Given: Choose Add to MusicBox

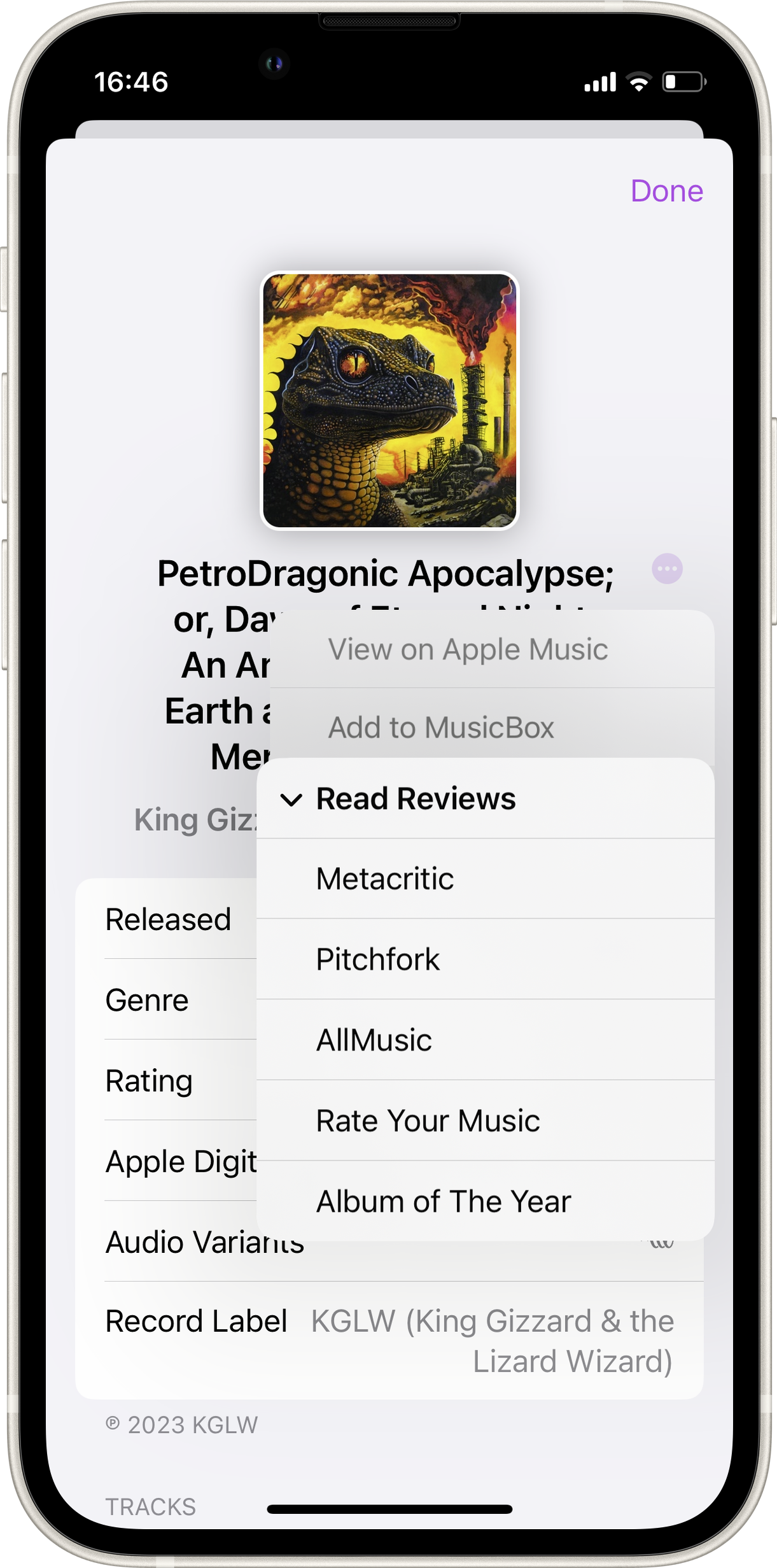Looking at the screenshot, I should click(441, 727).
